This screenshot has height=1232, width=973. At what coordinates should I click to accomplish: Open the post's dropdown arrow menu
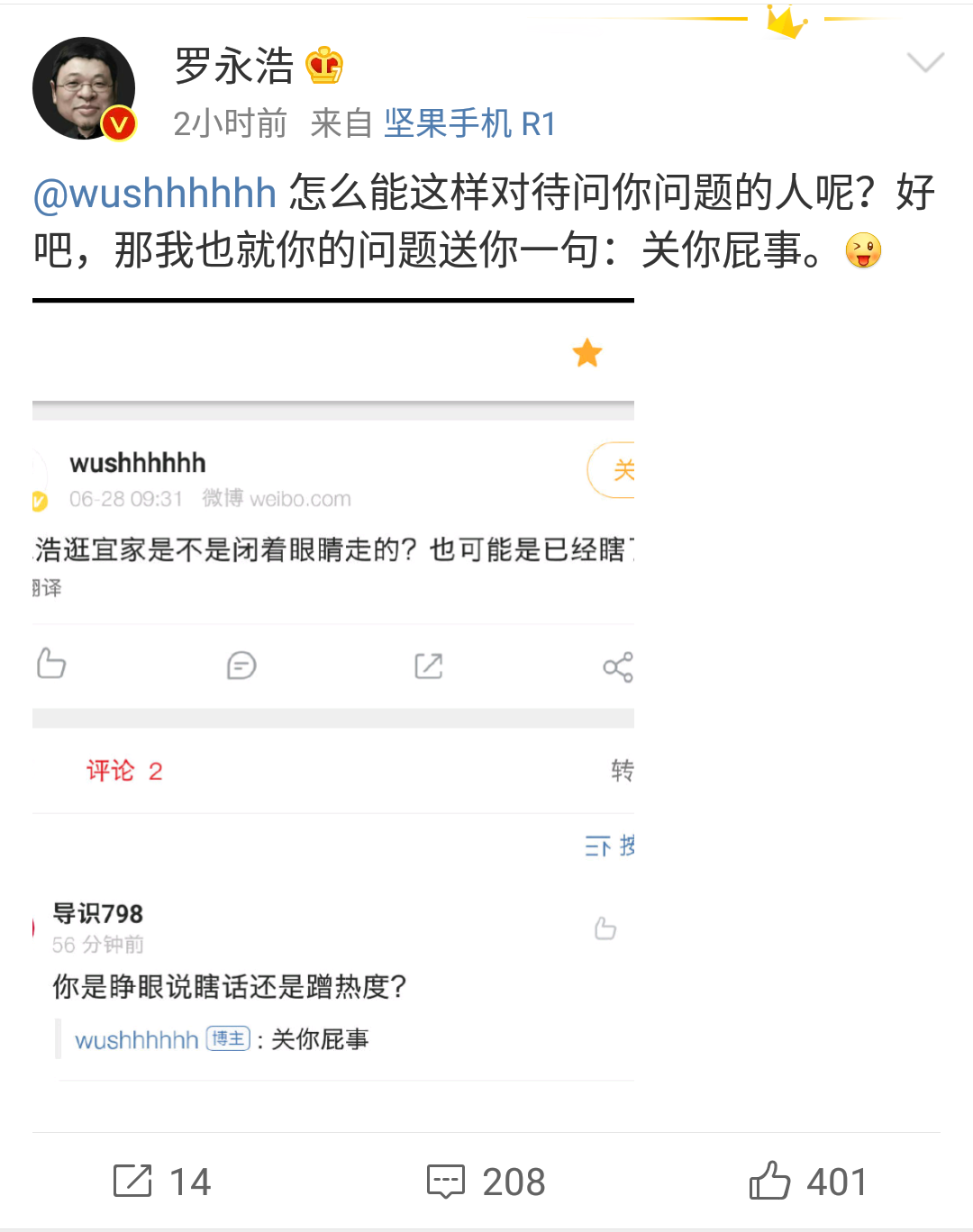coord(924,62)
